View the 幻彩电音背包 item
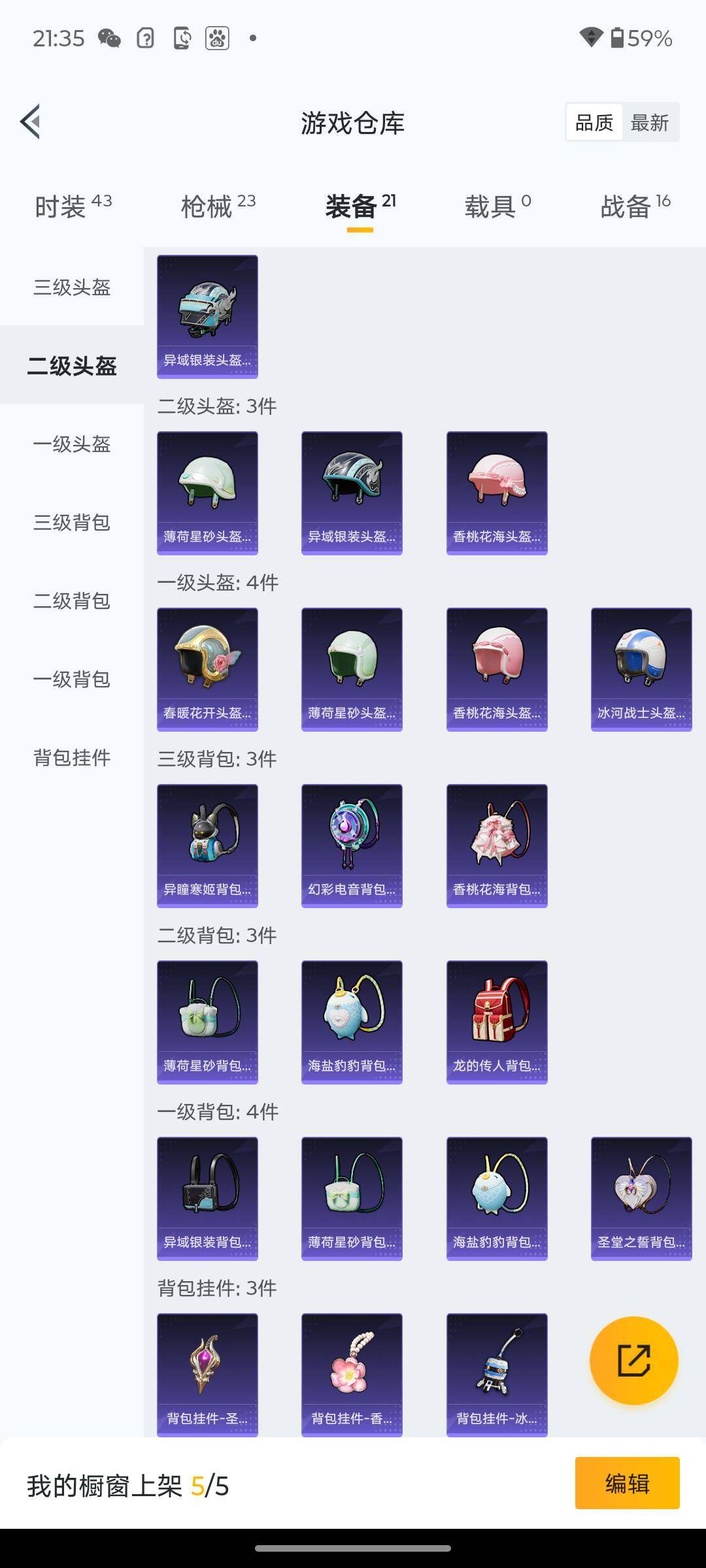The width and height of the screenshot is (706, 1568). [352, 845]
